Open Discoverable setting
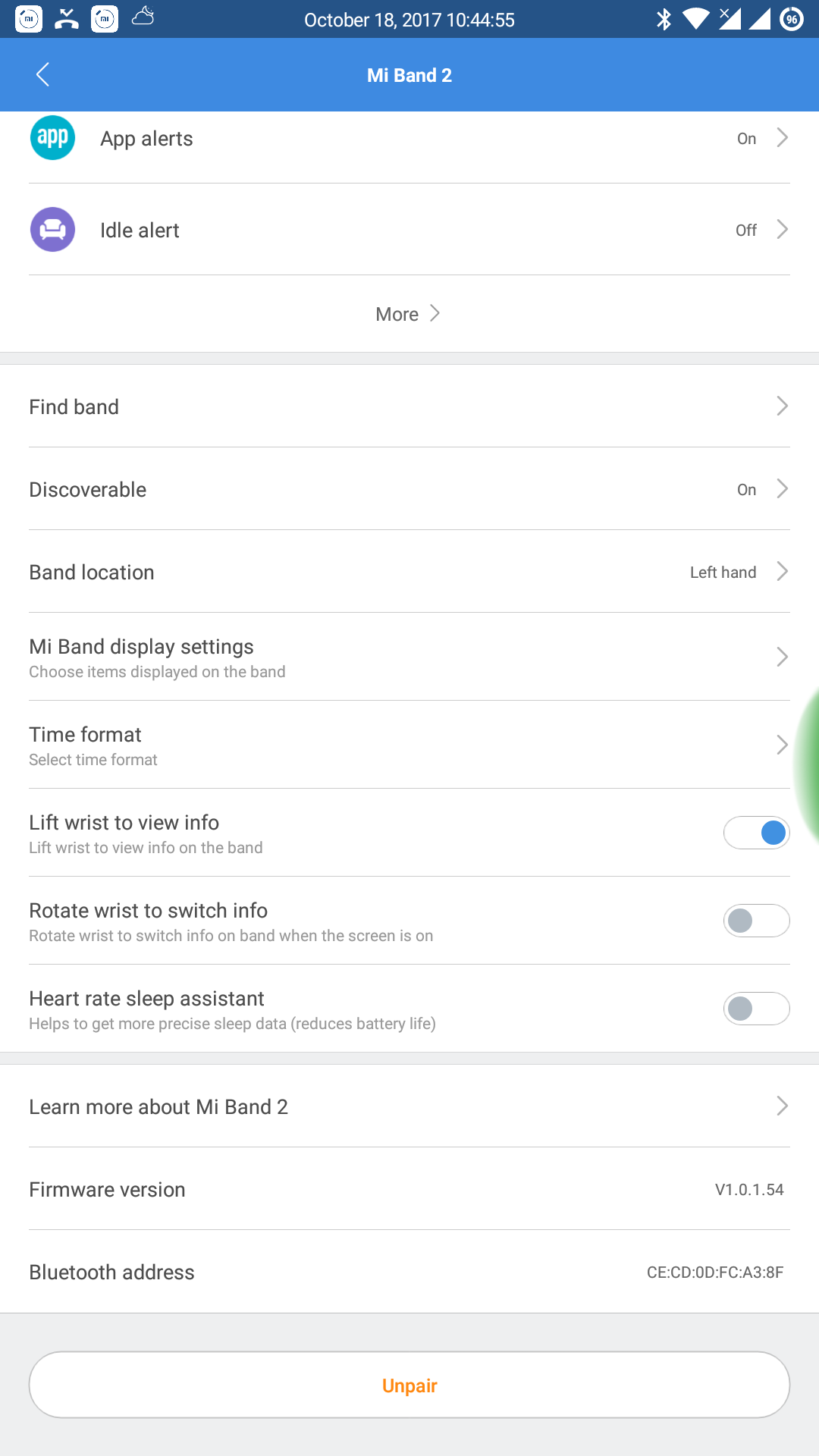The image size is (819, 1456). [x=409, y=489]
